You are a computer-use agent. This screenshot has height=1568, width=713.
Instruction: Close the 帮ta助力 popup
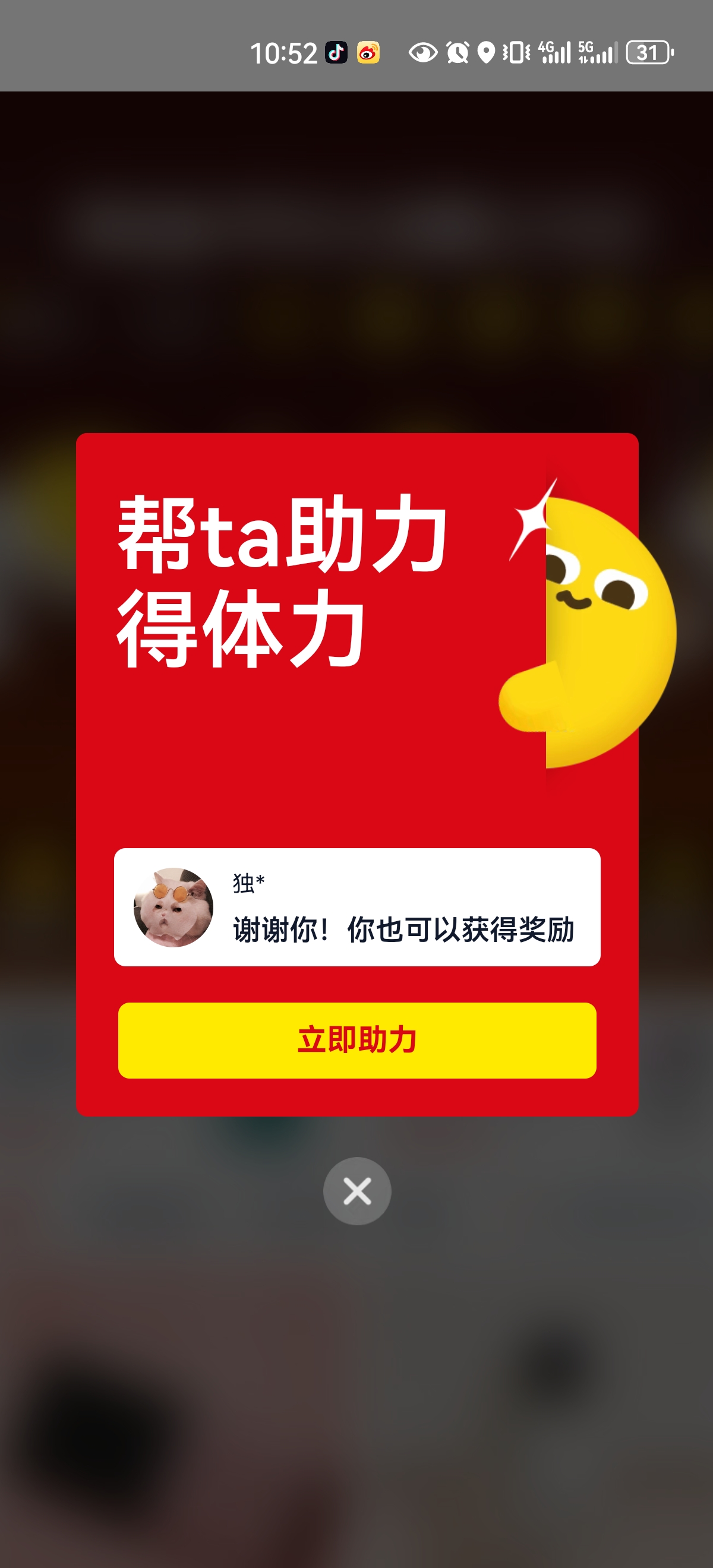click(x=357, y=1191)
